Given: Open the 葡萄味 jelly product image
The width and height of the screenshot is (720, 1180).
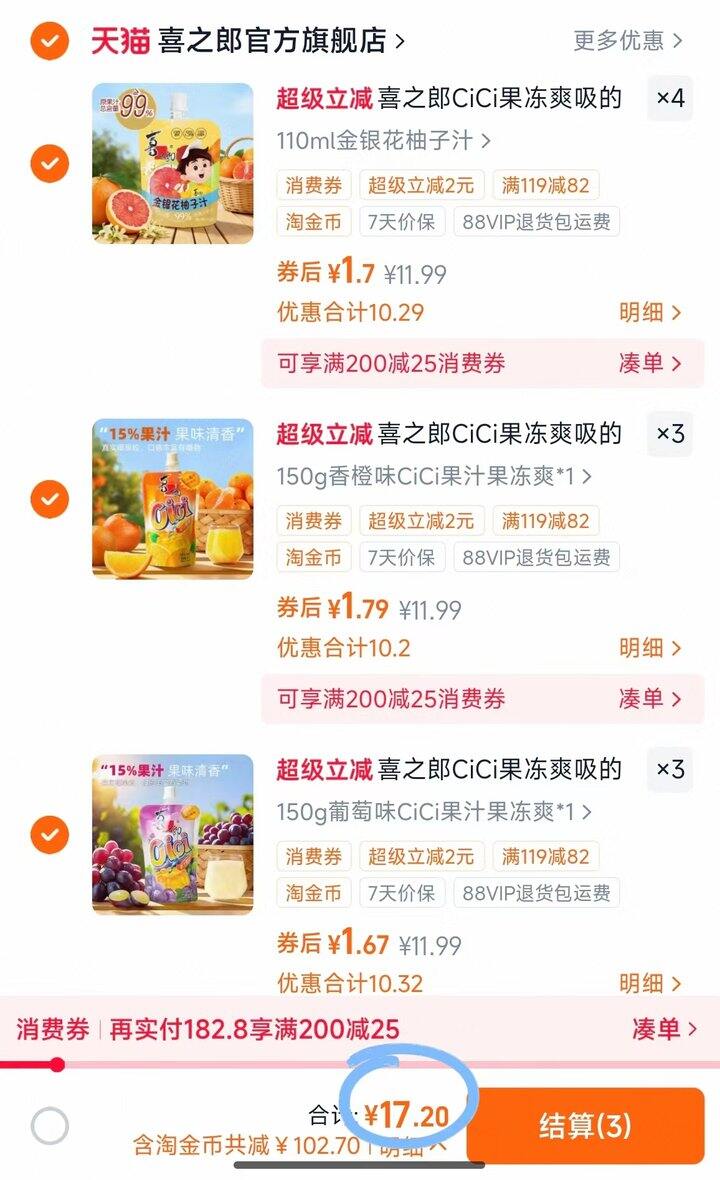Looking at the screenshot, I should pos(173,834).
